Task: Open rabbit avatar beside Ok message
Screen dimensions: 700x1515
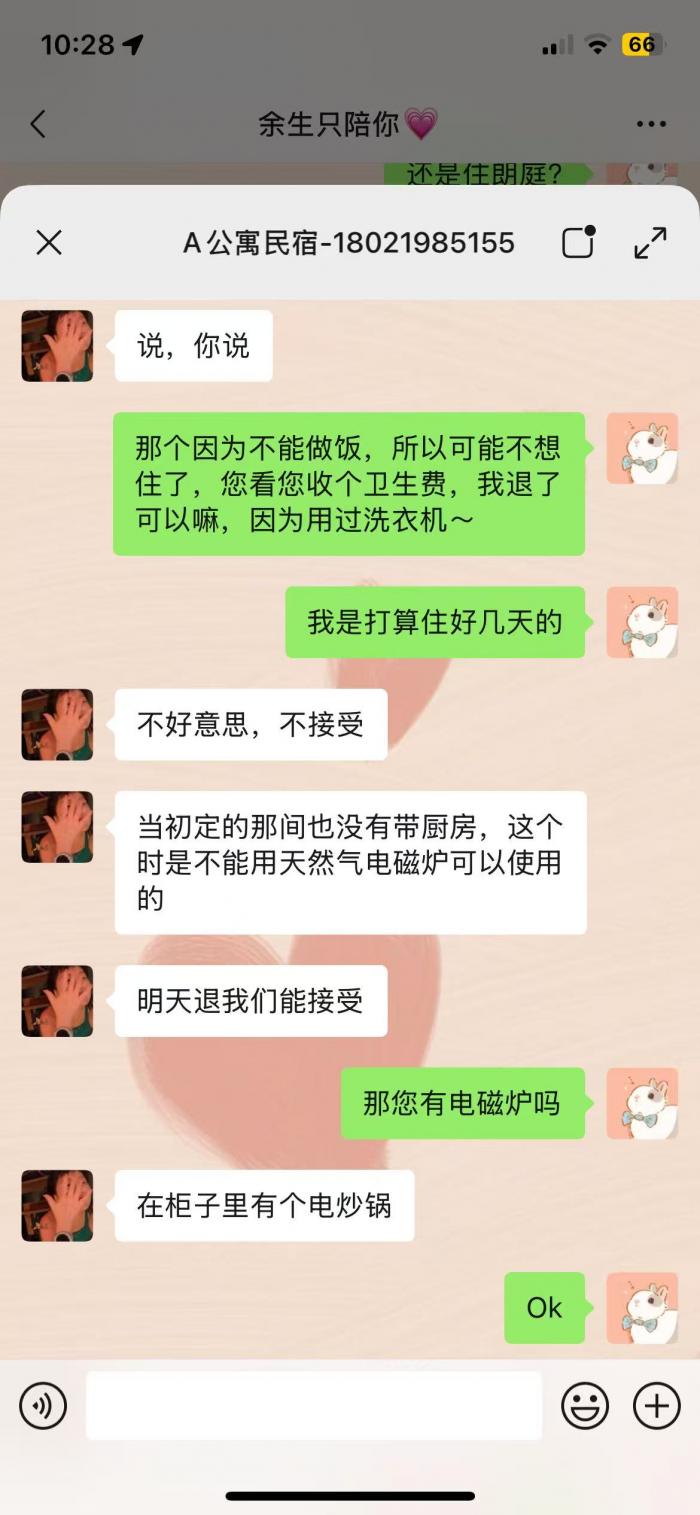Action: coord(642,1307)
